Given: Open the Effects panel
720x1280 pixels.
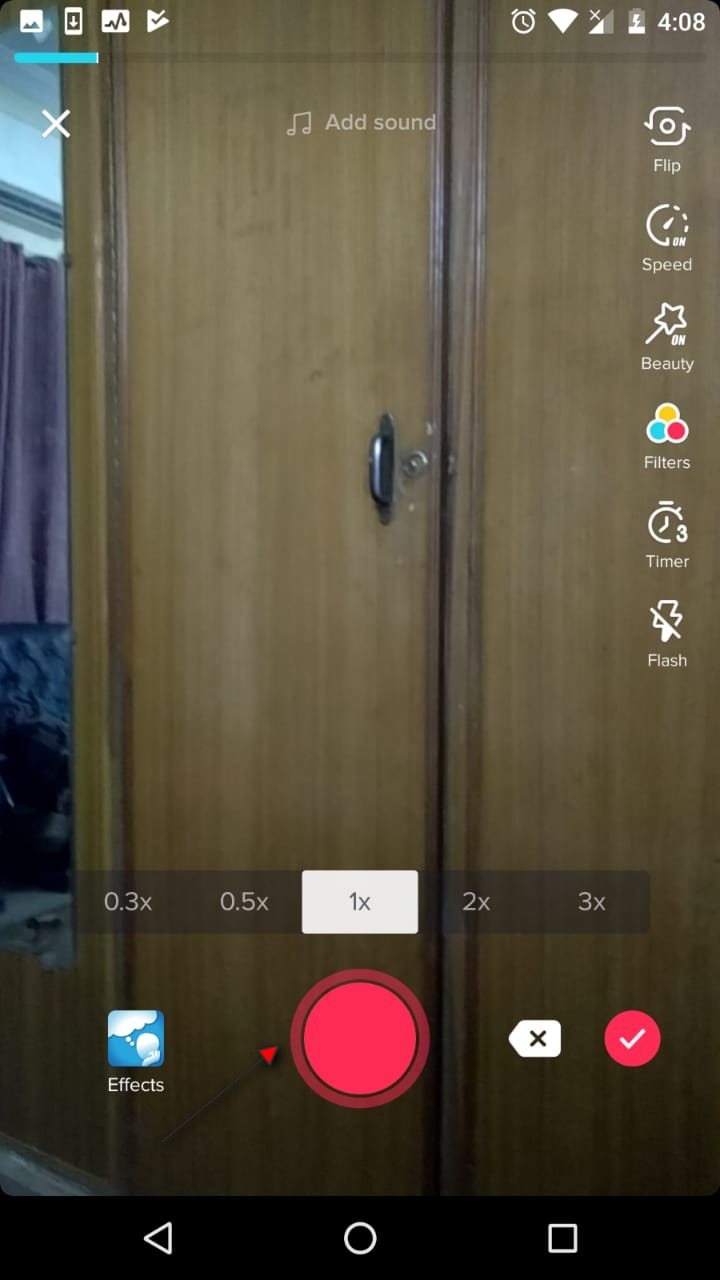Looking at the screenshot, I should pyautogui.click(x=136, y=1052).
